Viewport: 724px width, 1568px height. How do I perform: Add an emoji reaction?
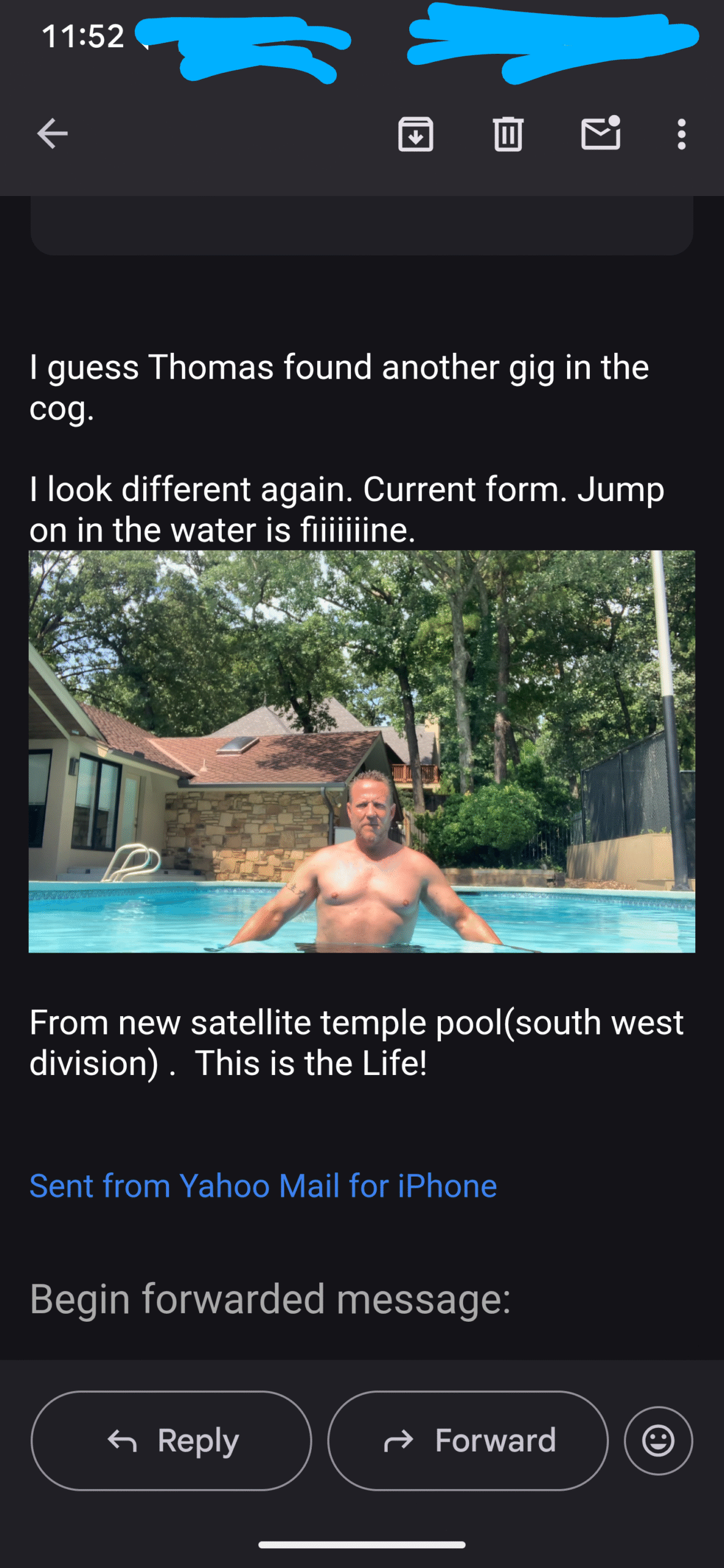coord(658,1441)
